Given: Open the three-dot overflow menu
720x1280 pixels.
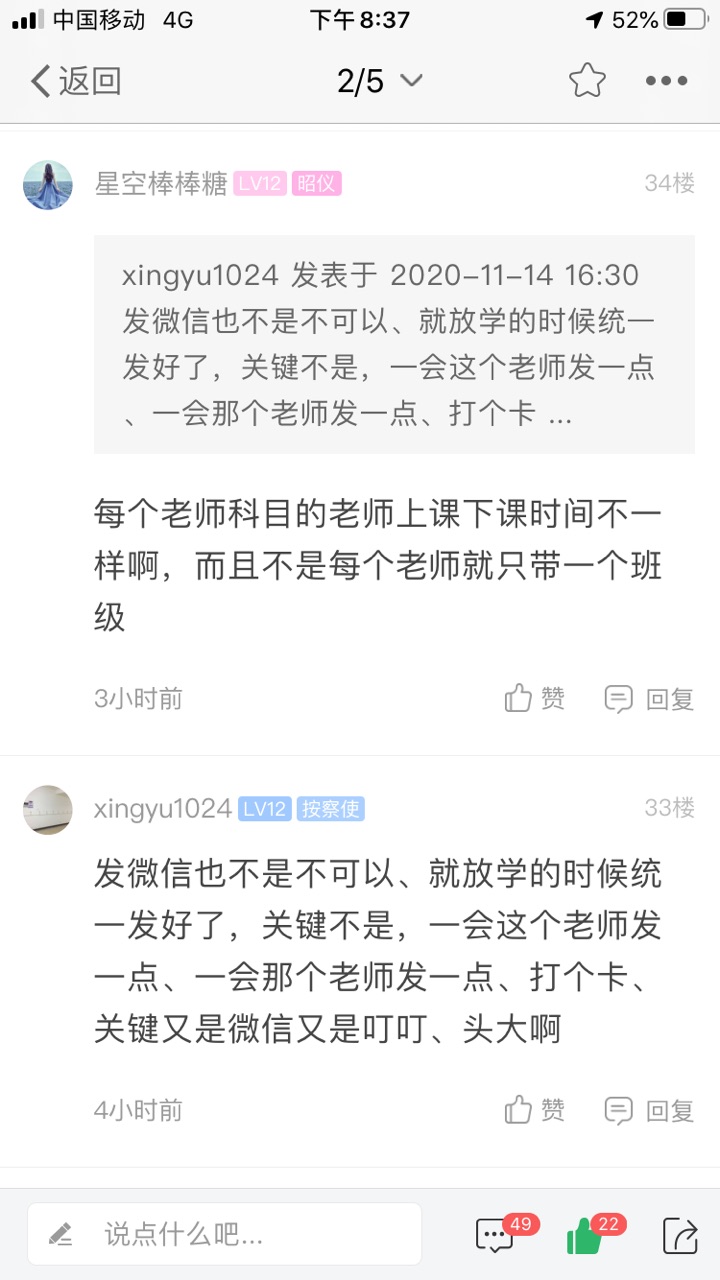Looking at the screenshot, I should [x=666, y=81].
